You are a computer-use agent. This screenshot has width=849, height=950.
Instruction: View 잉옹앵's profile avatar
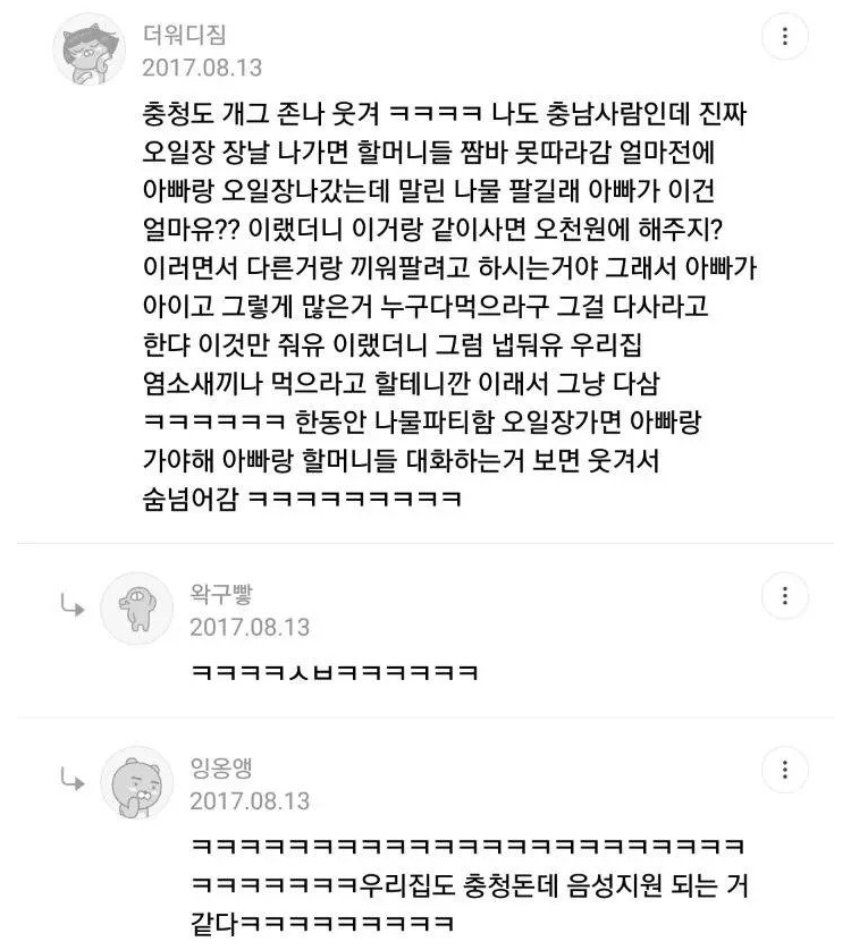click(x=137, y=783)
